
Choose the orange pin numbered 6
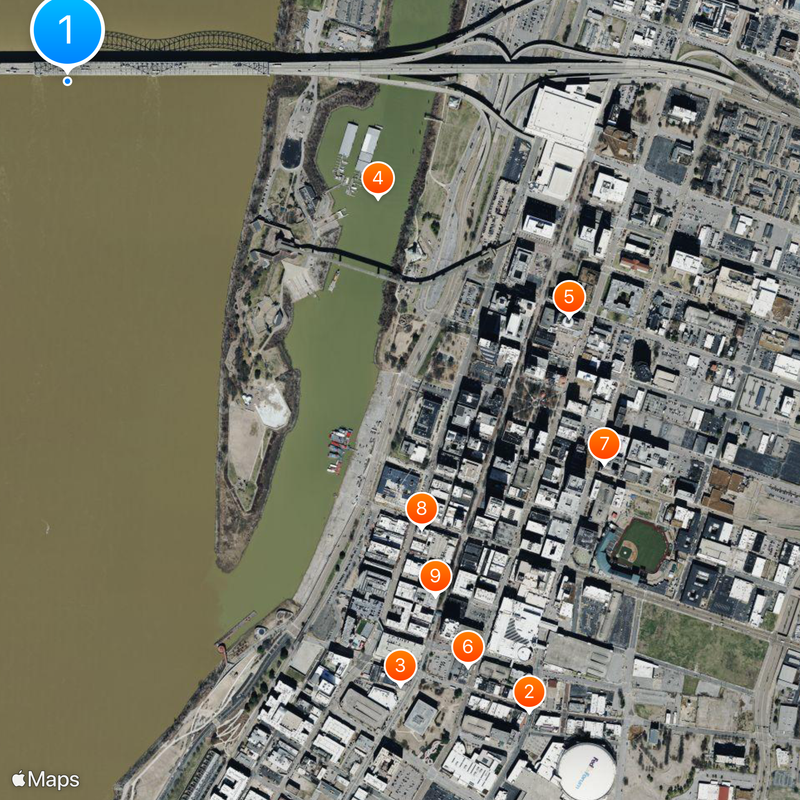point(467,646)
